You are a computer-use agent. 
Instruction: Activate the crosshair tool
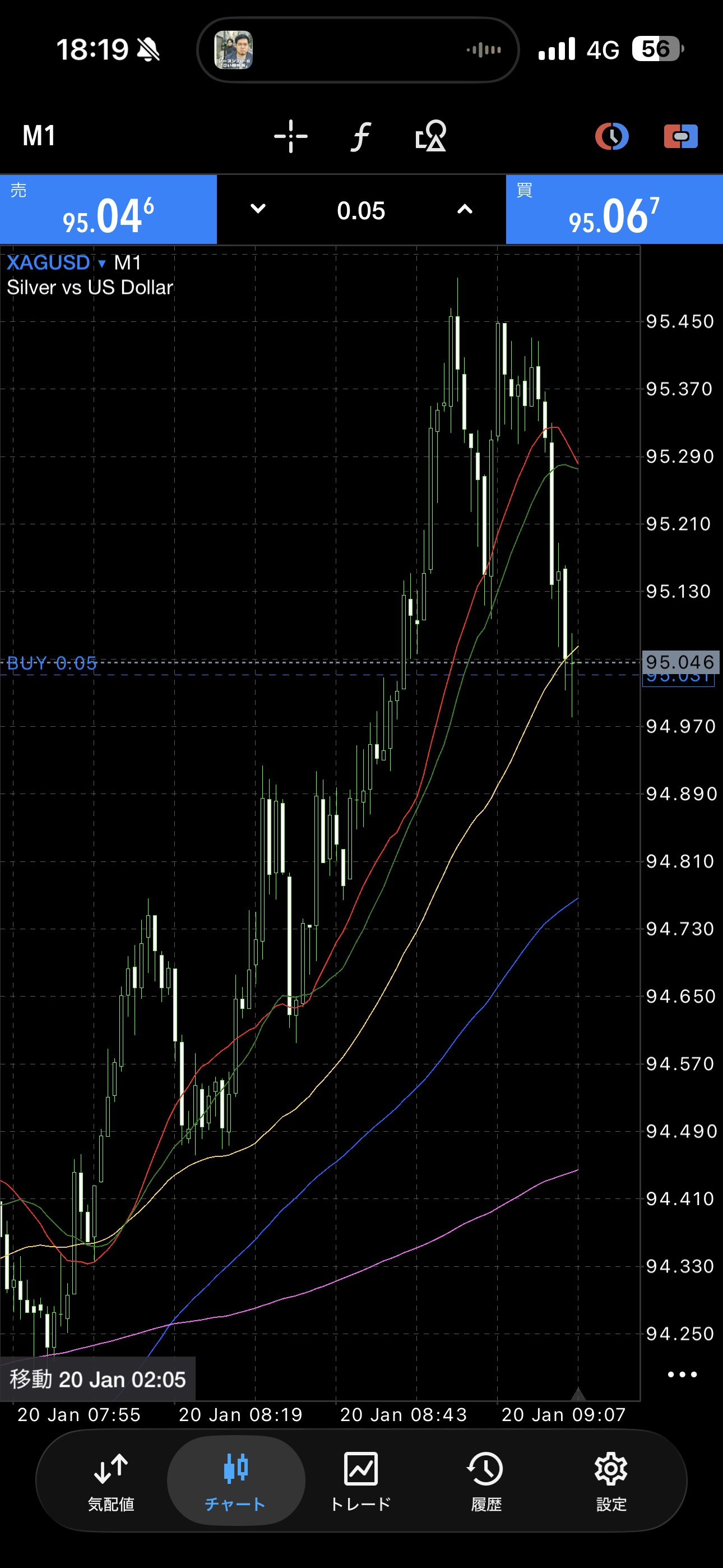pyautogui.click(x=291, y=136)
